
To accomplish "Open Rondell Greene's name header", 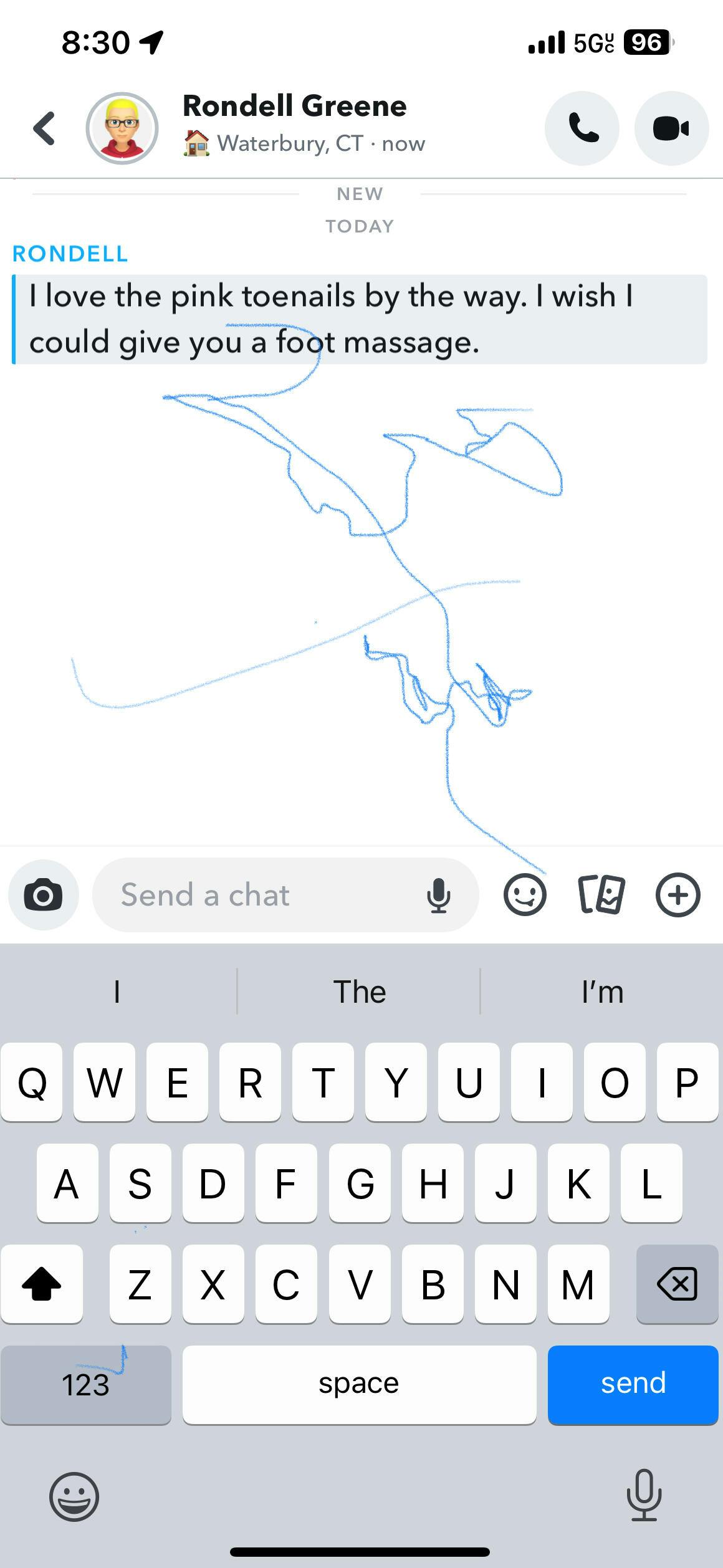I will (294, 106).
